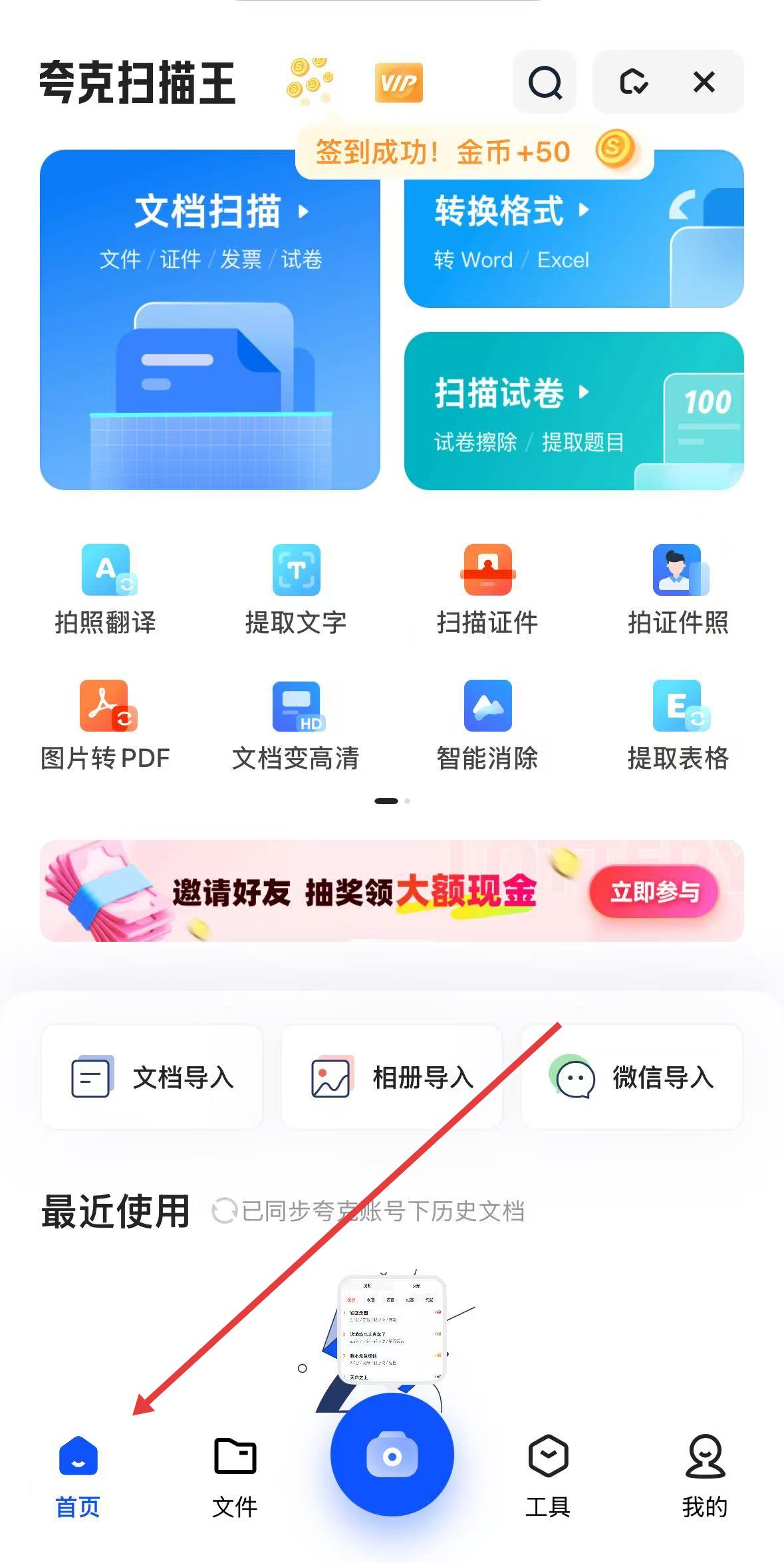Open the 扫描试卷 card
The height and width of the screenshot is (1563, 784).
click(573, 410)
